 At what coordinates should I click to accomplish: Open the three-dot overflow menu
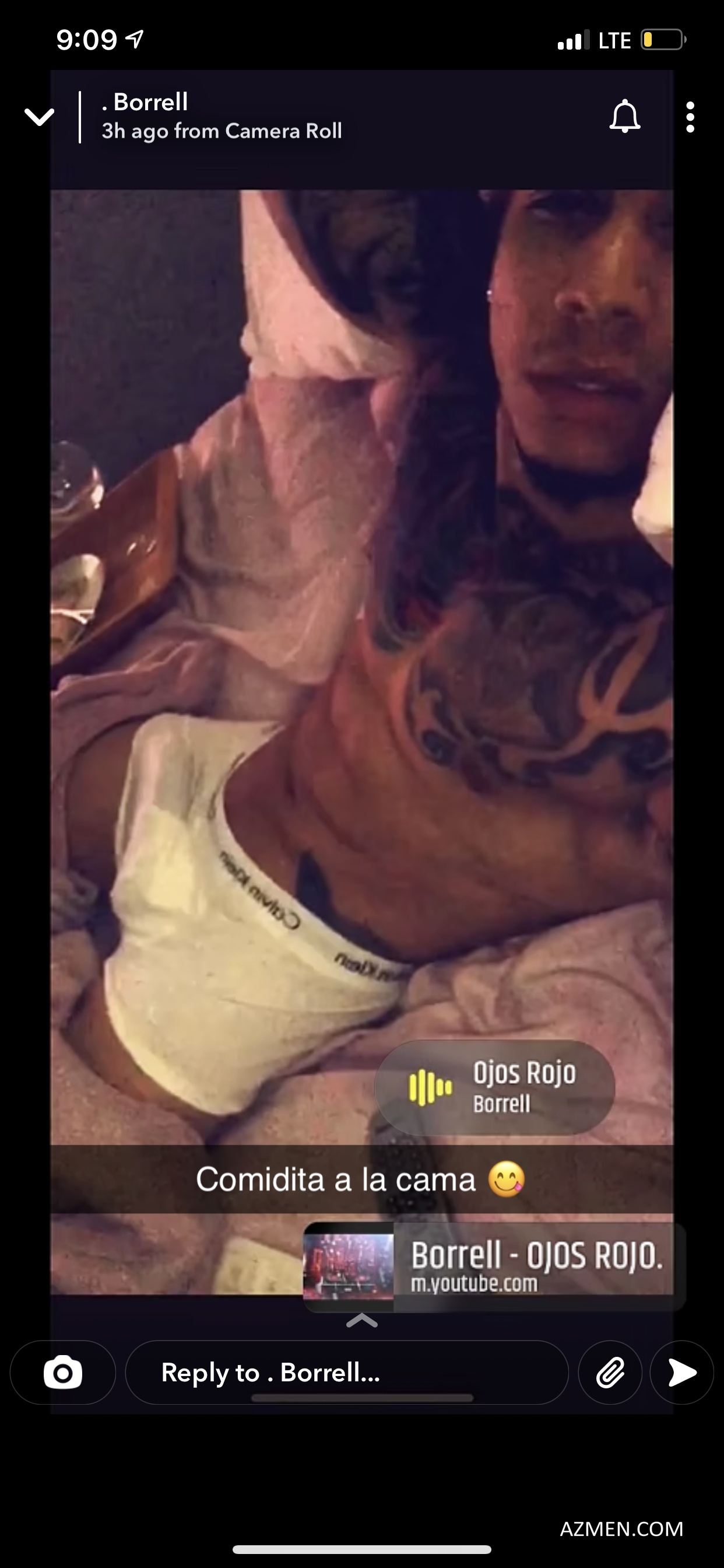click(x=690, y=117)
